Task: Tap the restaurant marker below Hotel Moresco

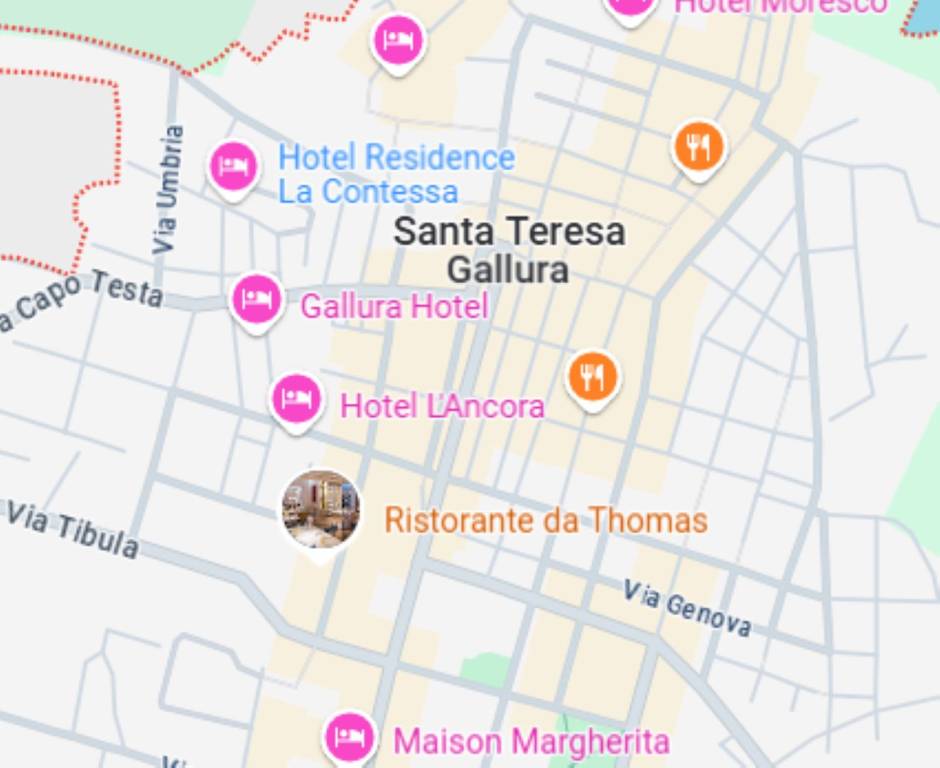Action: click(699, 148)
